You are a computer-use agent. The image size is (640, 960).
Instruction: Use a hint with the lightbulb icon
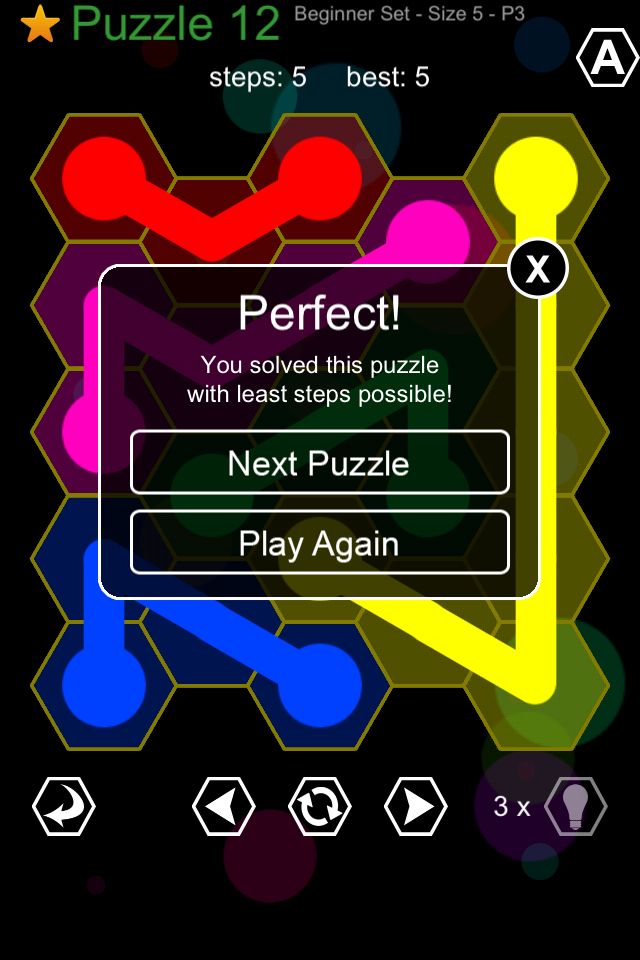pyautogui.click(x=575, y=806)
